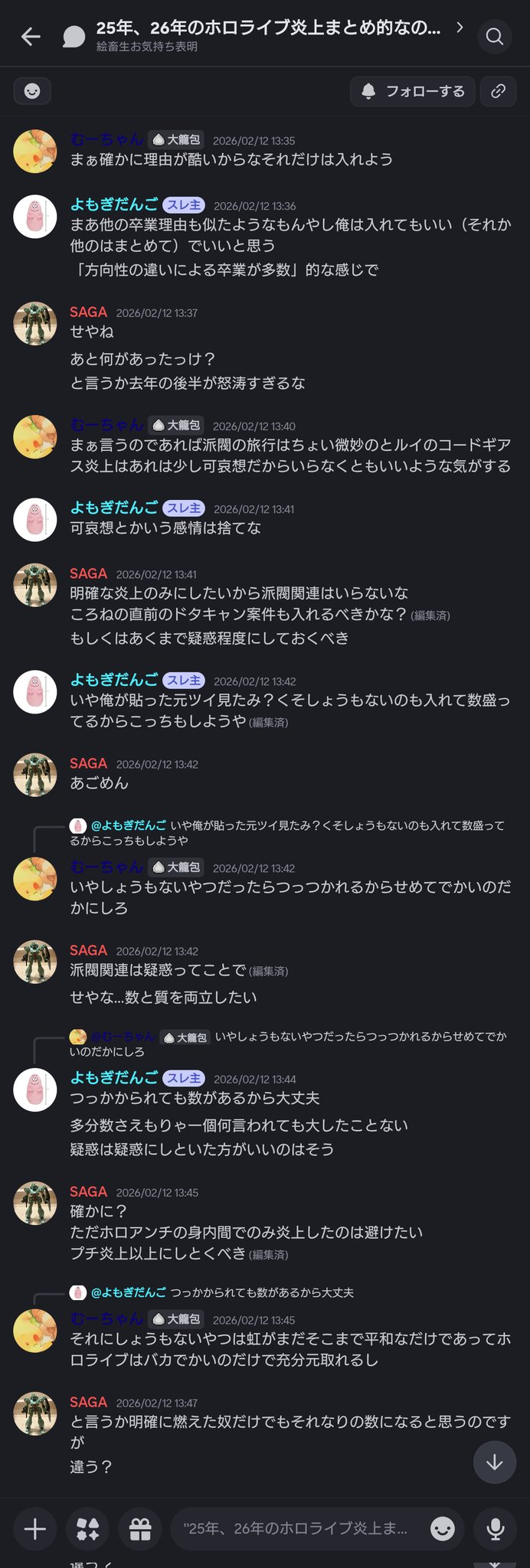Open the gift icon

pos(140,1529)
